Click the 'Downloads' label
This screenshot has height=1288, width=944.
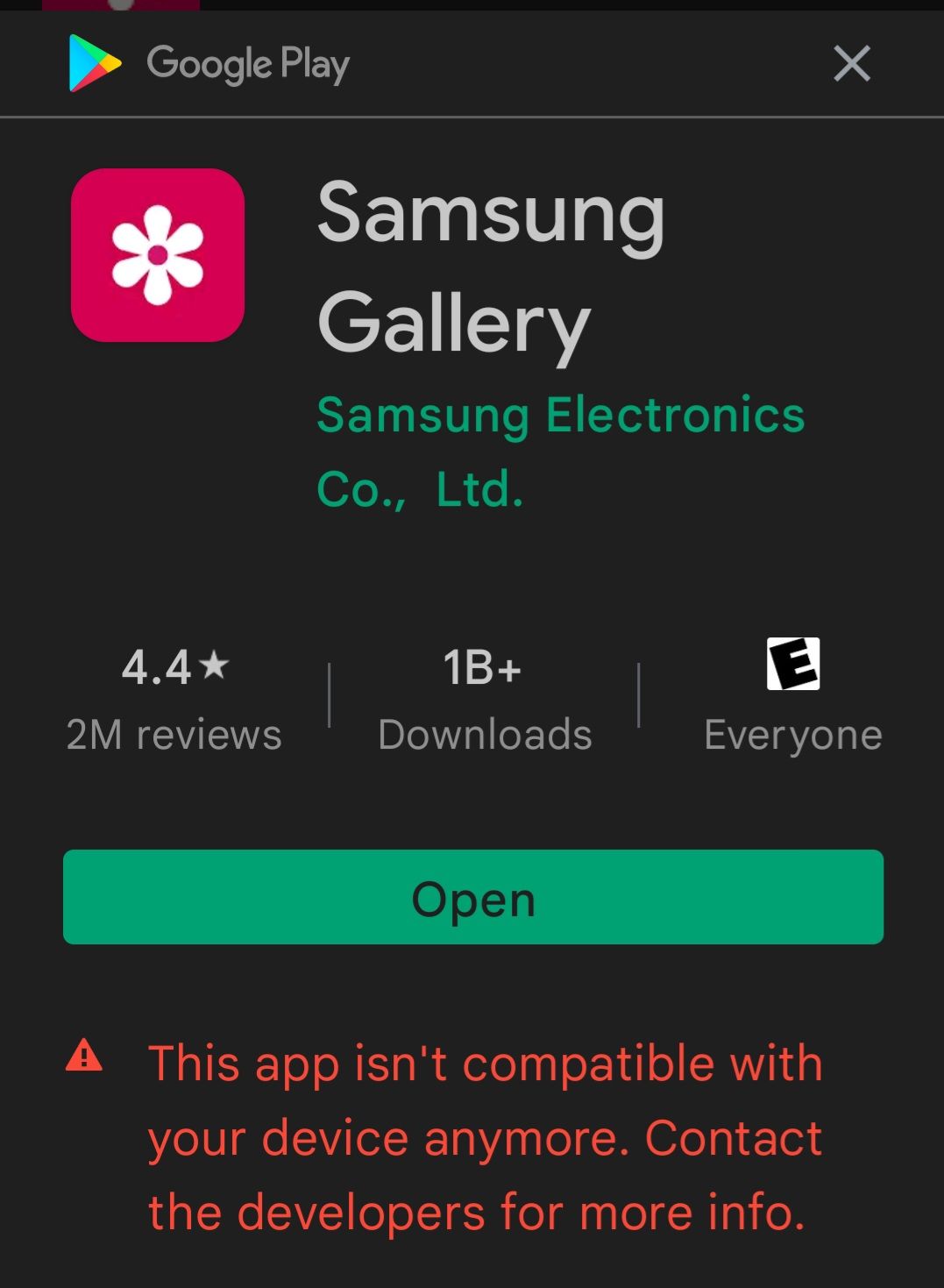click(x=485, y=735)
